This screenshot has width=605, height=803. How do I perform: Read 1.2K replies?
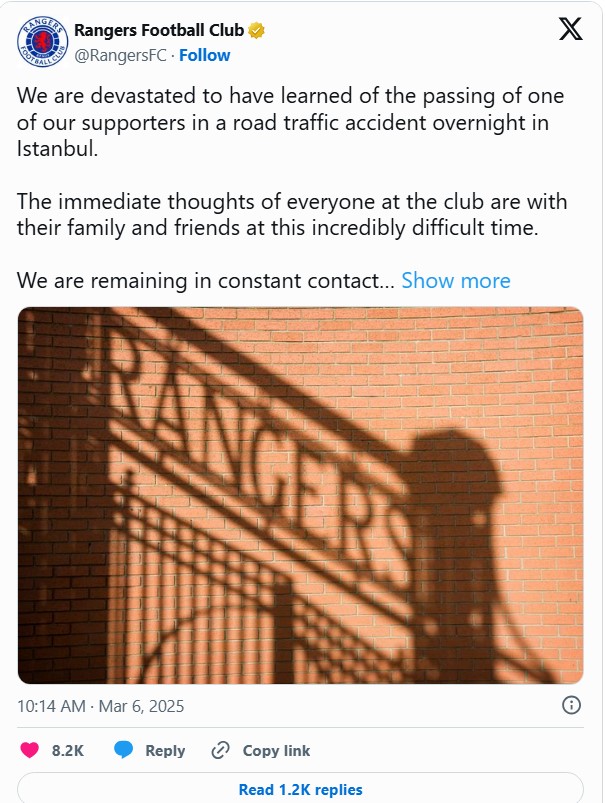click(301, 789)
